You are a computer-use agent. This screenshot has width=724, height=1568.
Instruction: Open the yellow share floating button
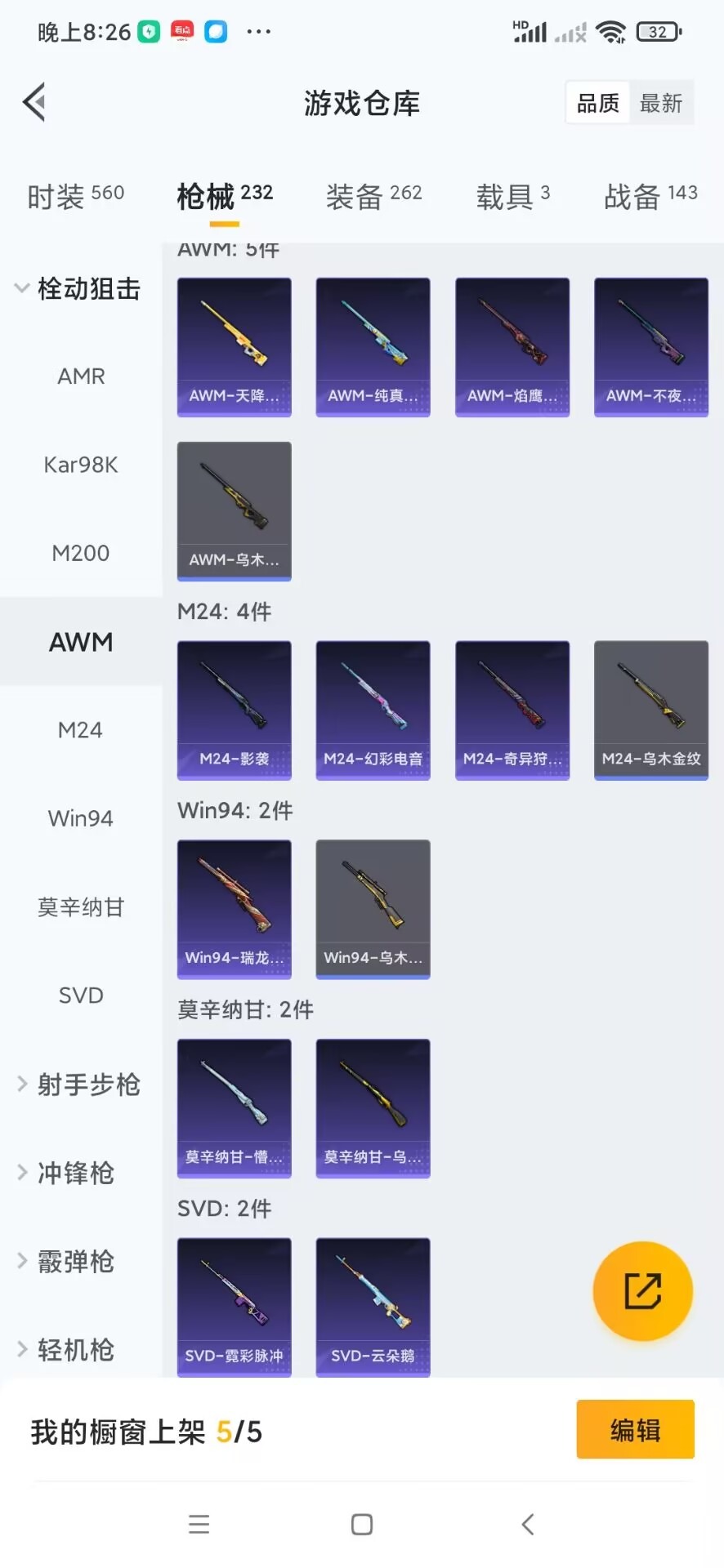643,1290
